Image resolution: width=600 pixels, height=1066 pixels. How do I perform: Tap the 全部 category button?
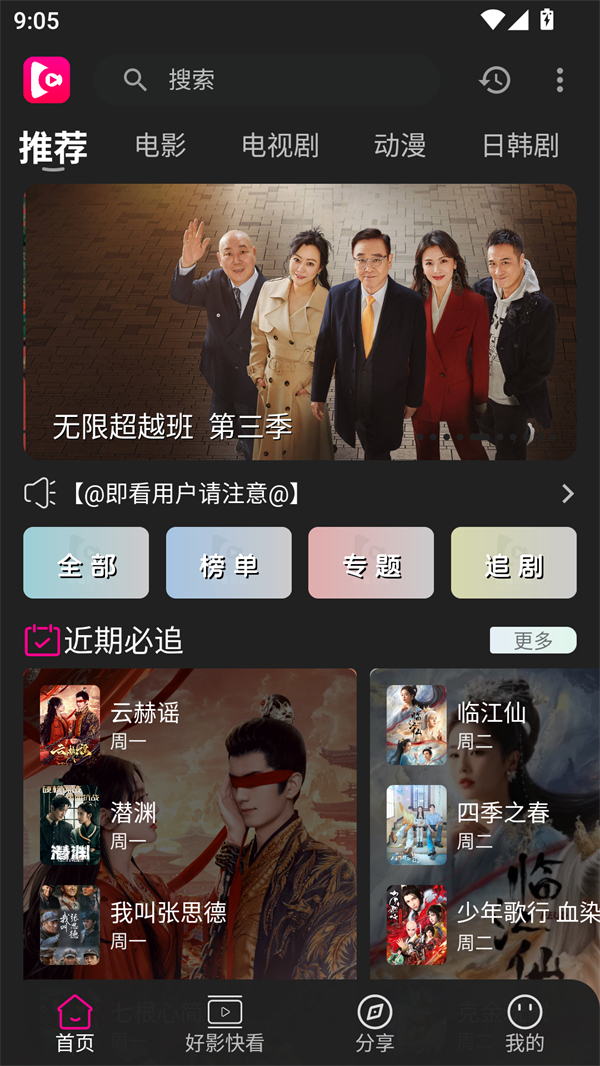click(86, 563)
